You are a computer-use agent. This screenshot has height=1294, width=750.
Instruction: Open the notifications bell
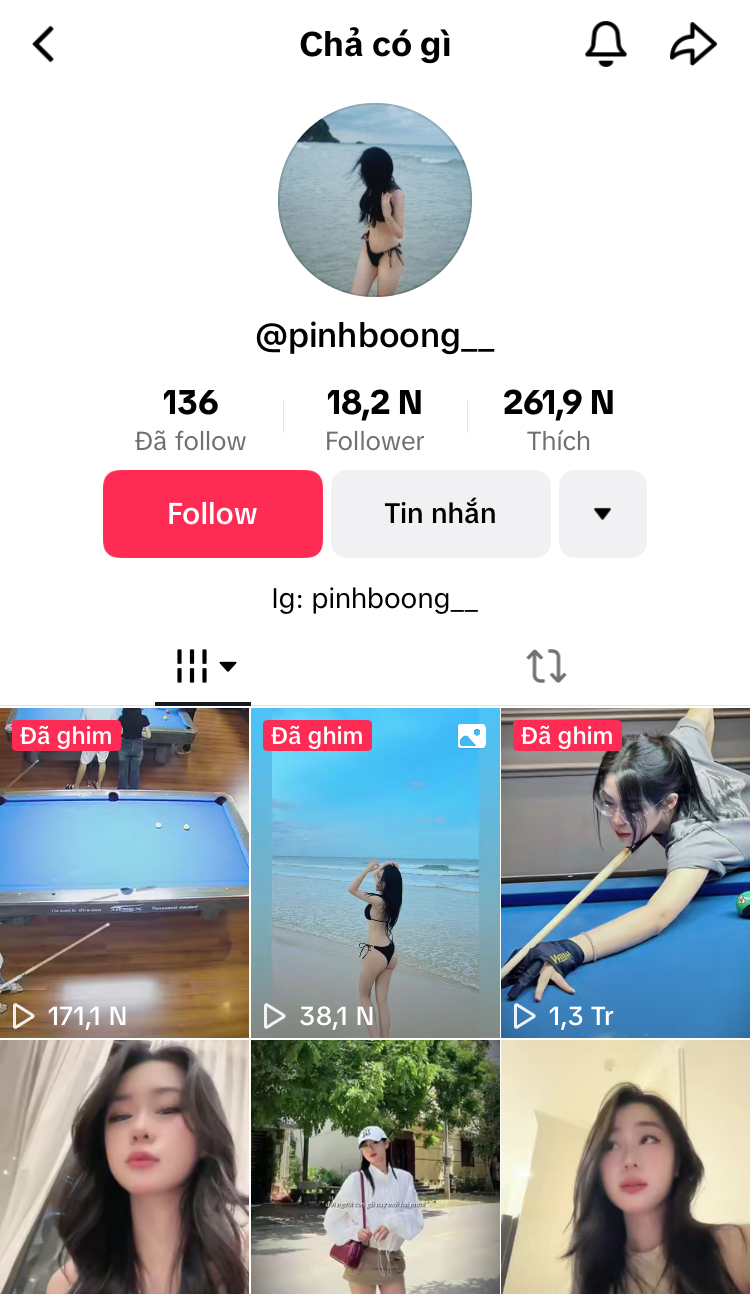[605, 45]
